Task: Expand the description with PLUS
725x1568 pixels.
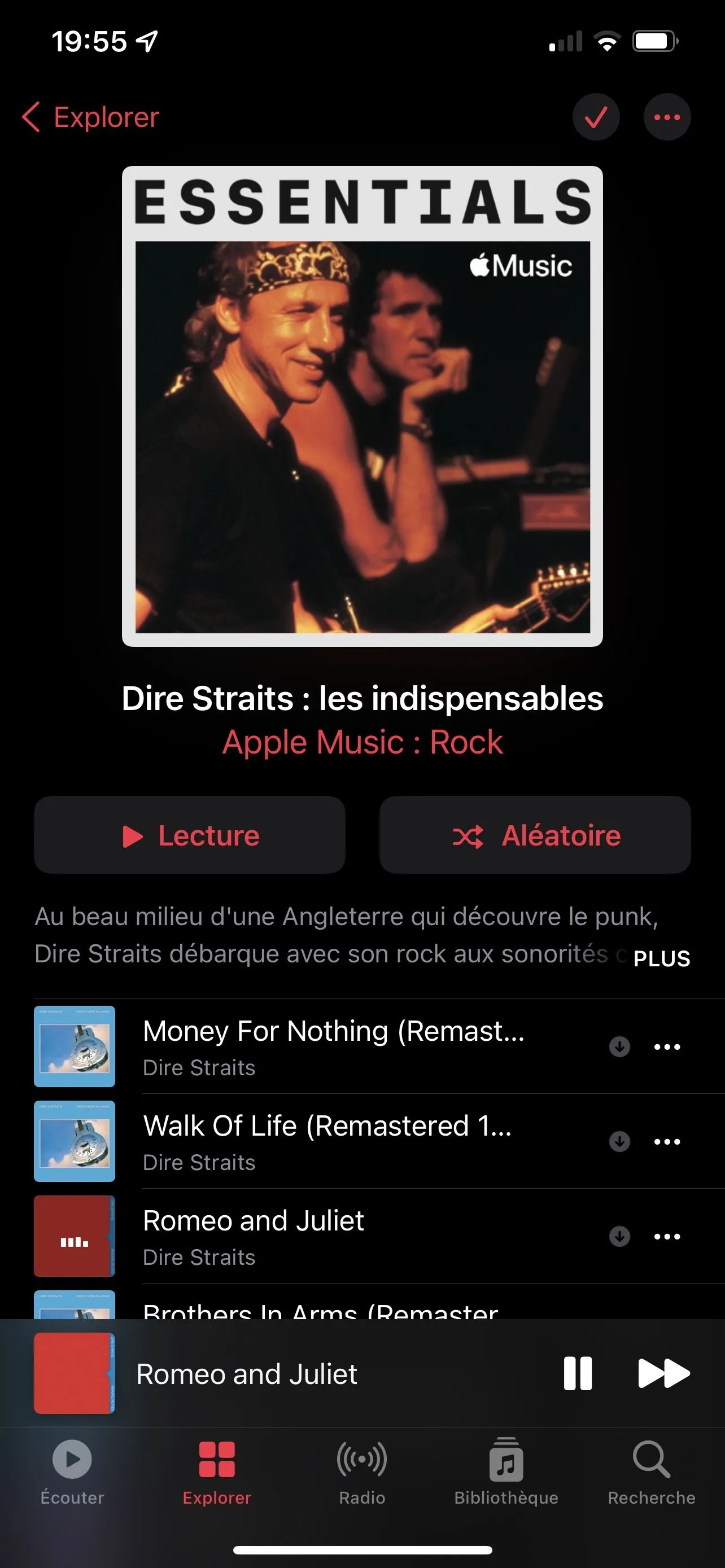Action: pos(661,959)
